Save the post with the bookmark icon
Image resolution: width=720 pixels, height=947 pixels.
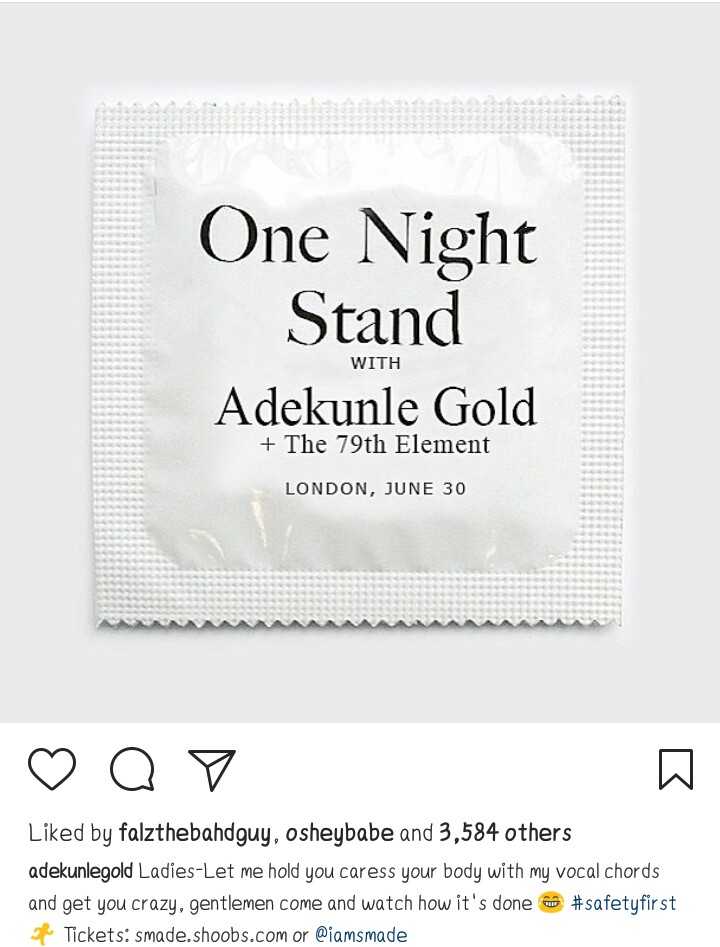click(x=676, y=769)
